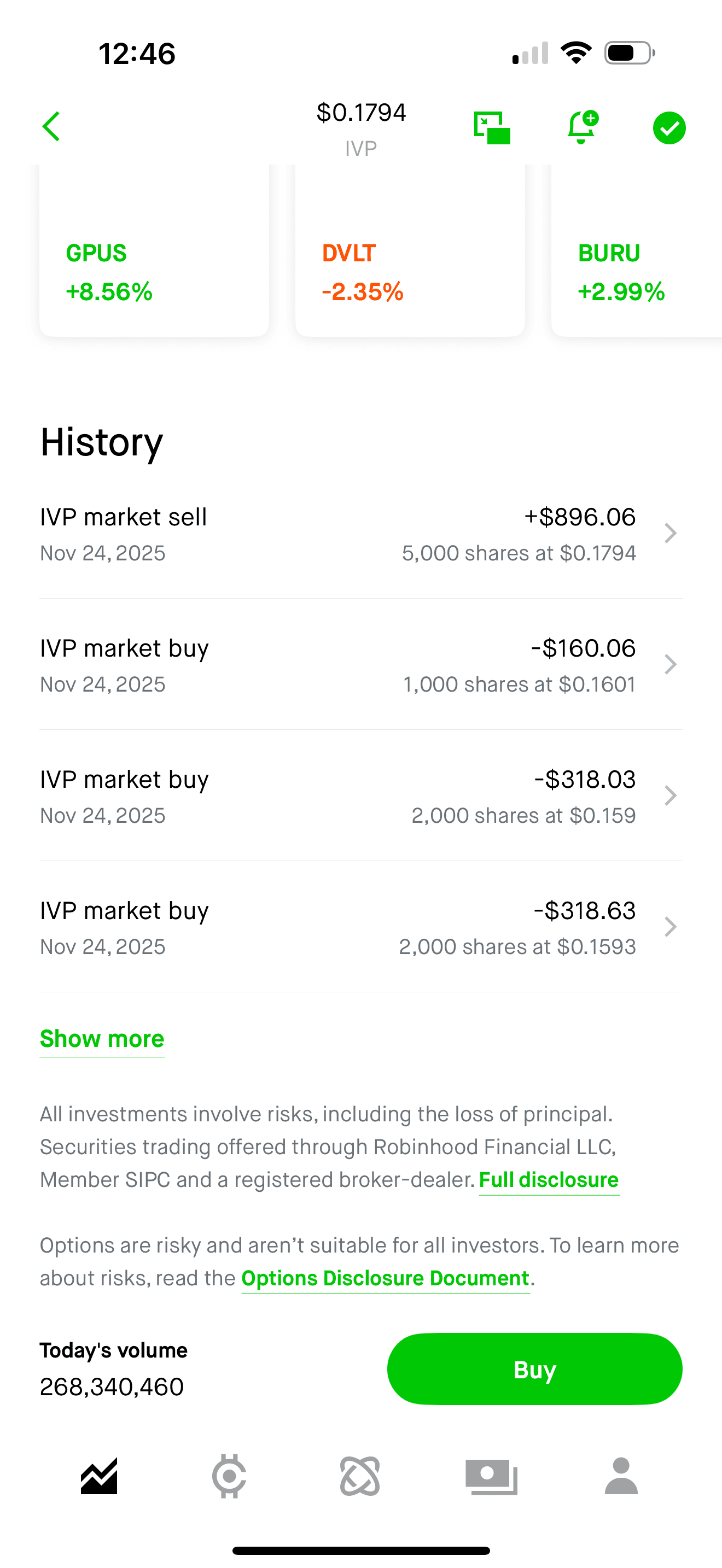Set a price alert with the bell

click(x=582, y=127)
